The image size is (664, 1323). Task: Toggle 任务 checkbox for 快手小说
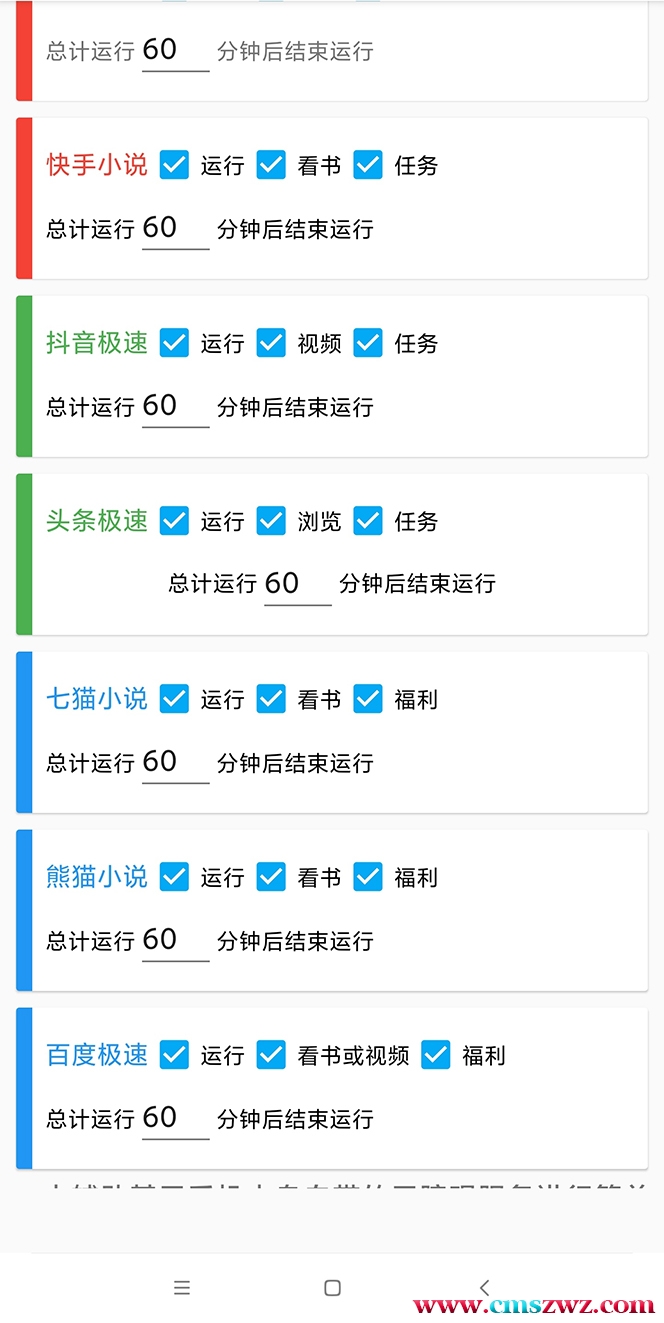(x=369, y=165)
